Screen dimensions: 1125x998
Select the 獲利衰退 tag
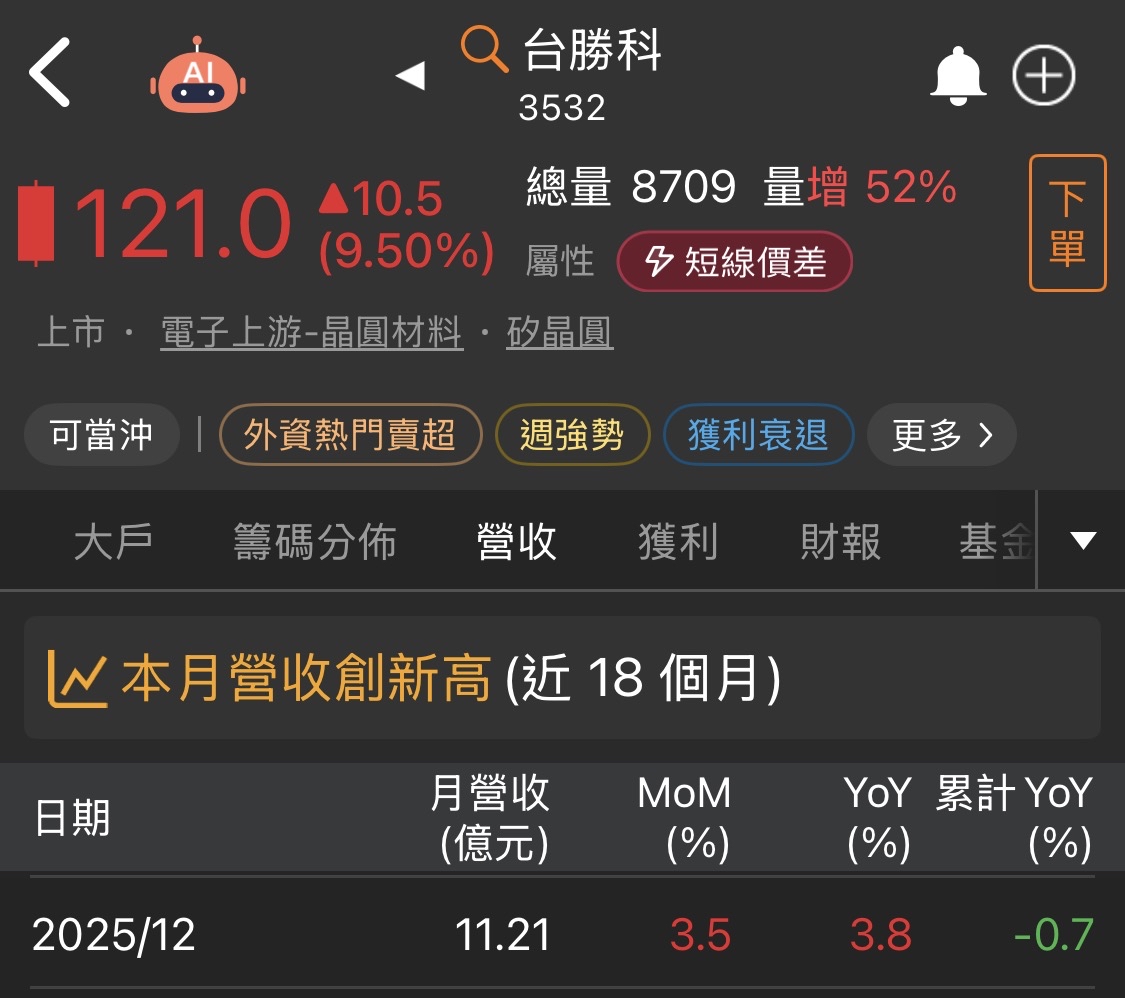click(x=758, y=435)
